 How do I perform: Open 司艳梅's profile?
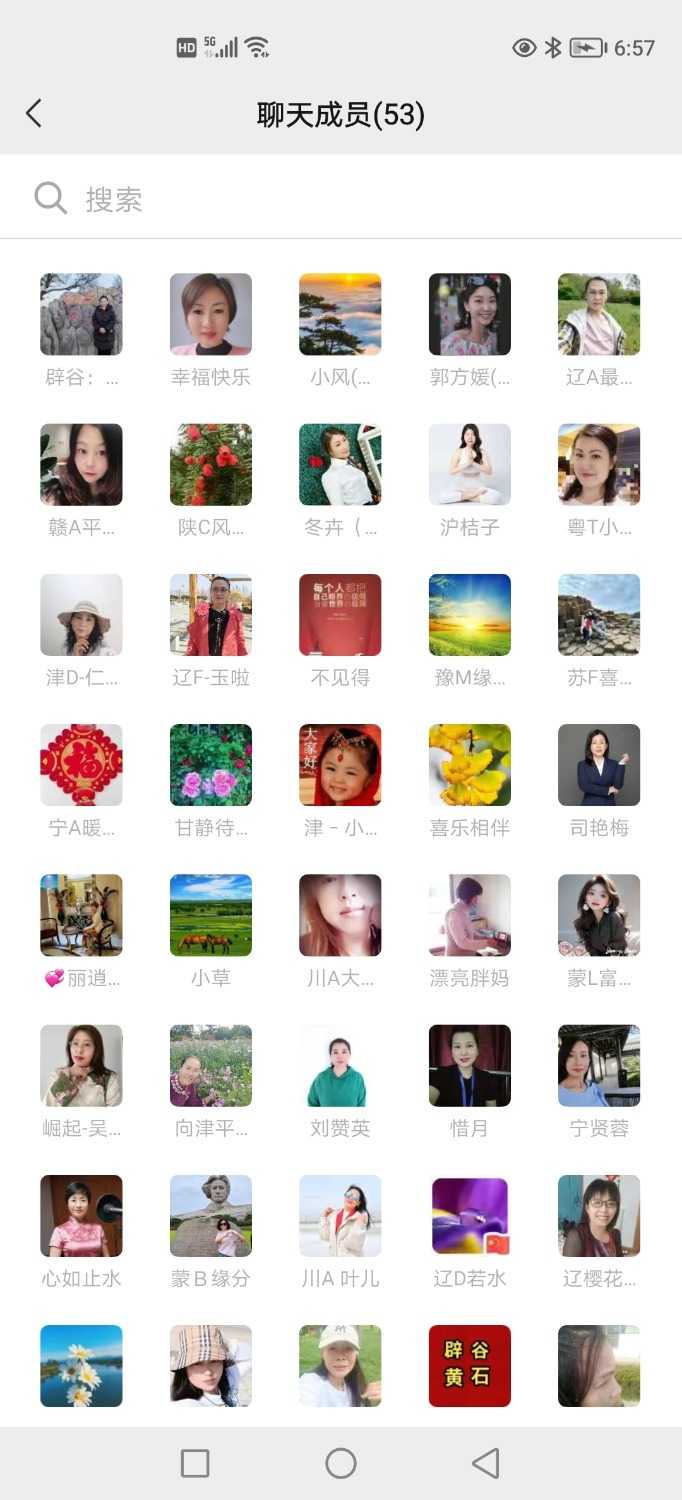click(598, 765)
